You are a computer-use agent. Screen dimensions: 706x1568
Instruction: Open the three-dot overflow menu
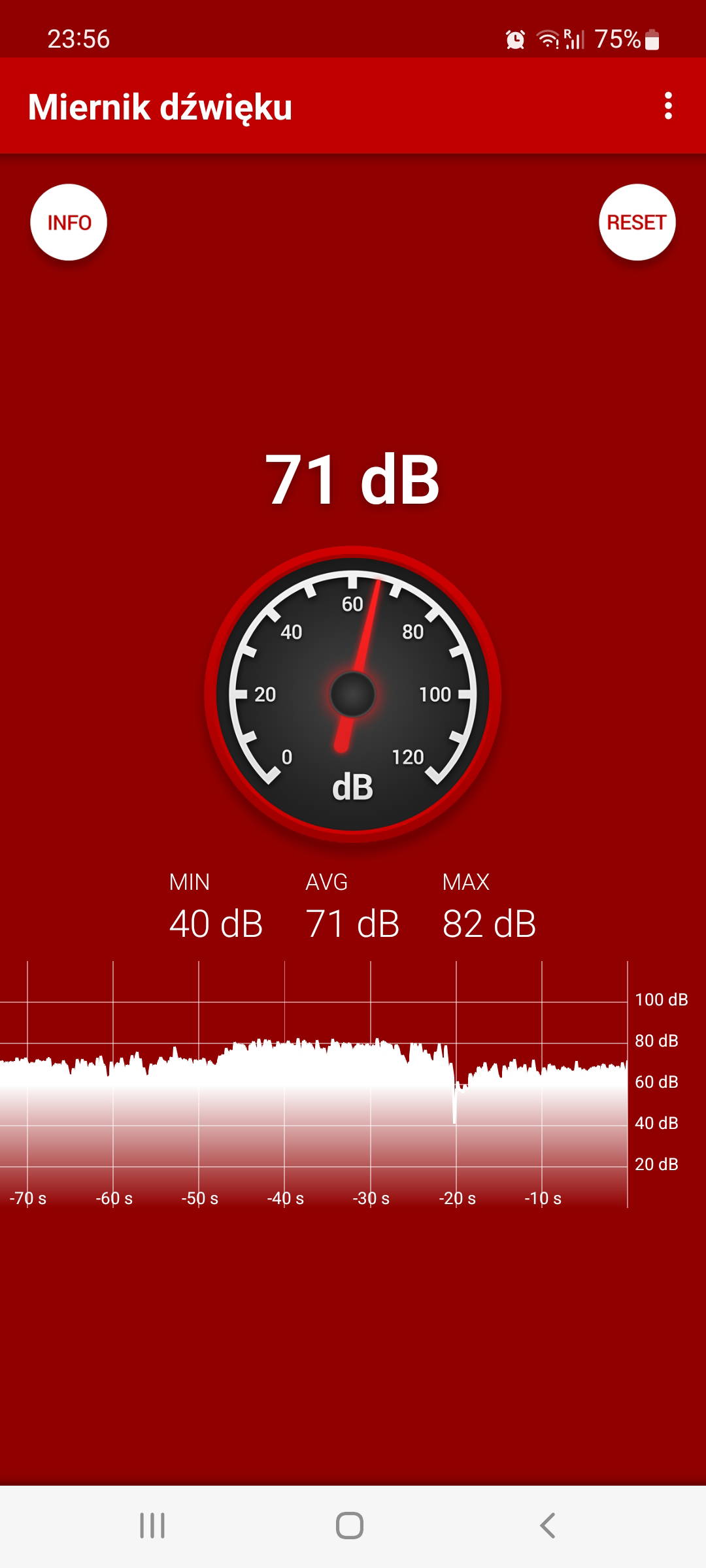pos(668,106)
